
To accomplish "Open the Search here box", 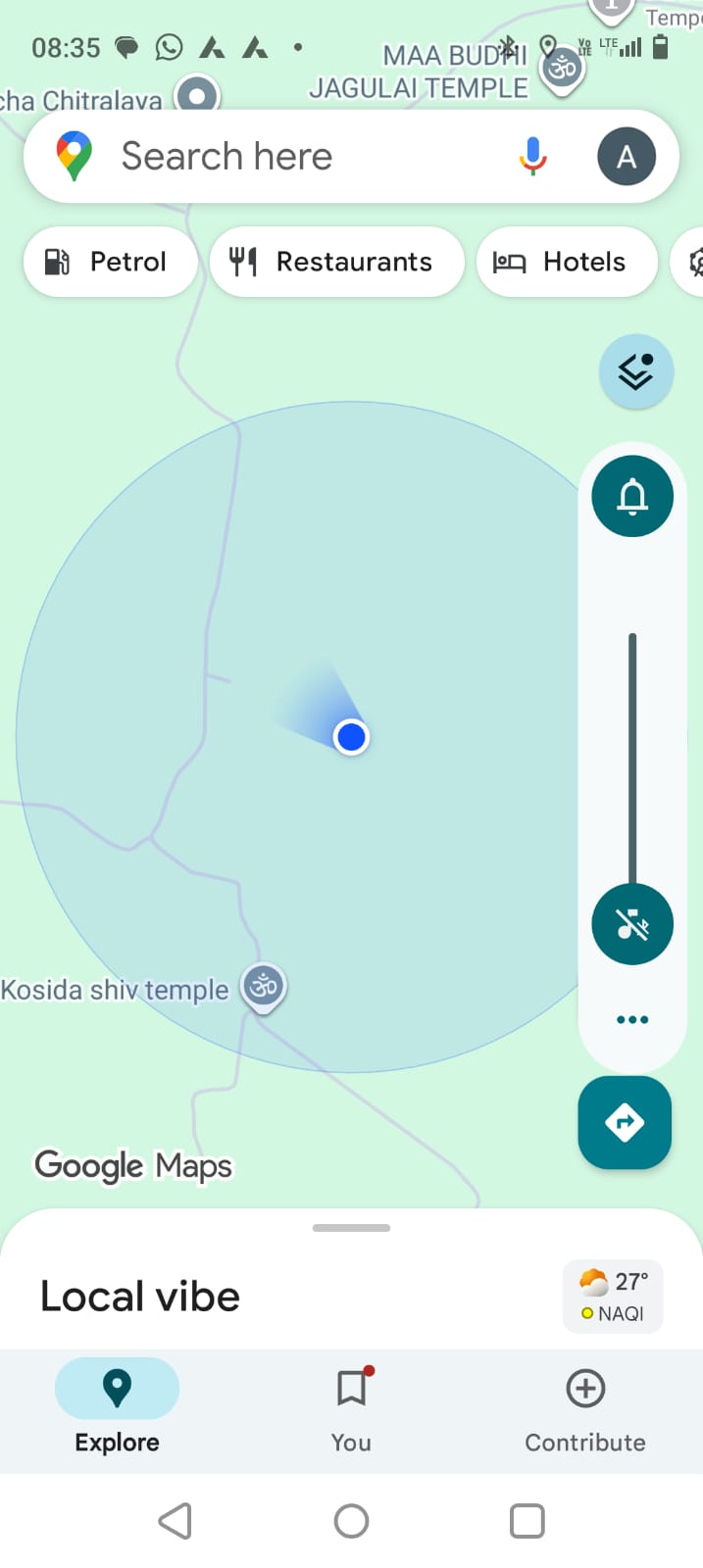I will point(294,157).
